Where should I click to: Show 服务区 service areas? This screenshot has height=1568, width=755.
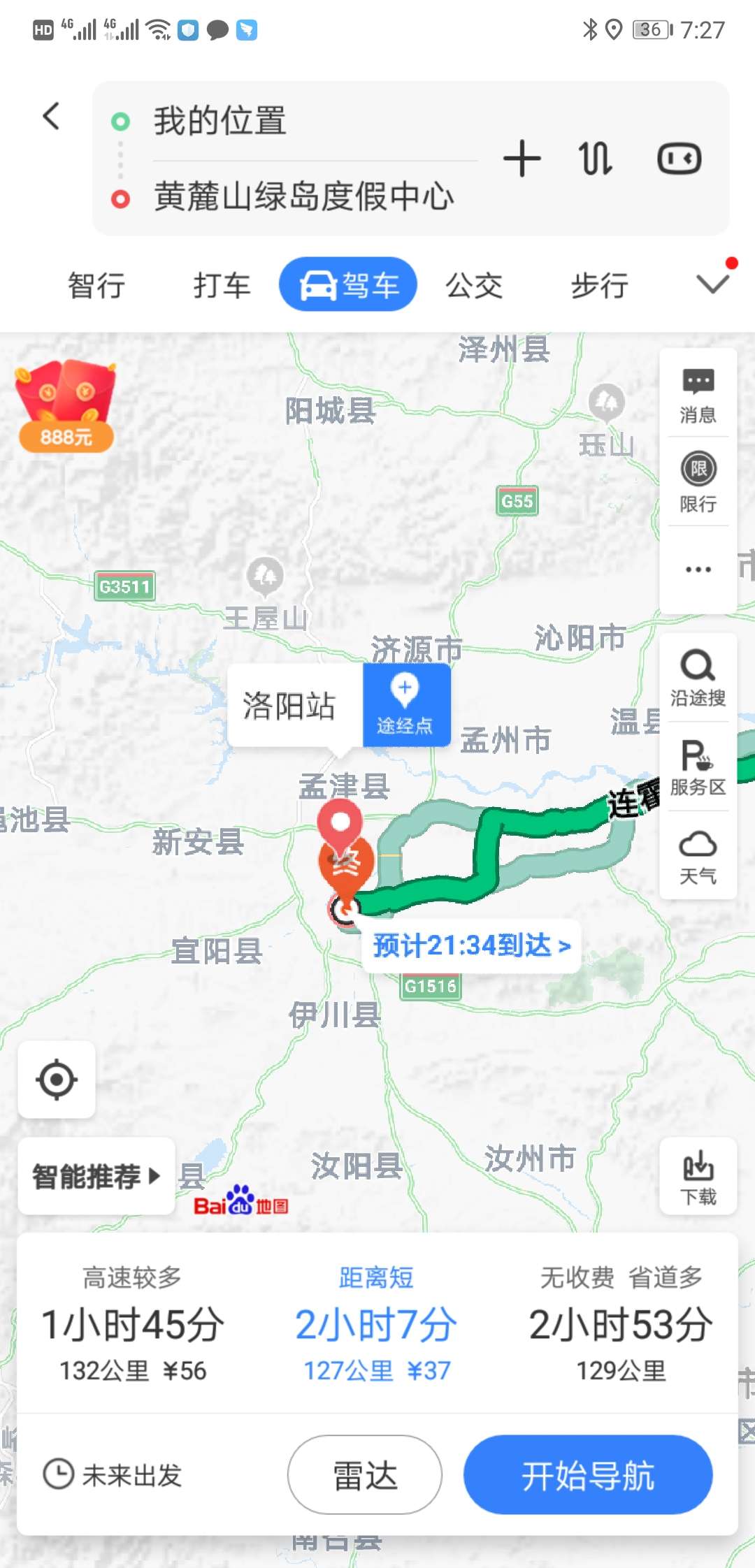698,767
